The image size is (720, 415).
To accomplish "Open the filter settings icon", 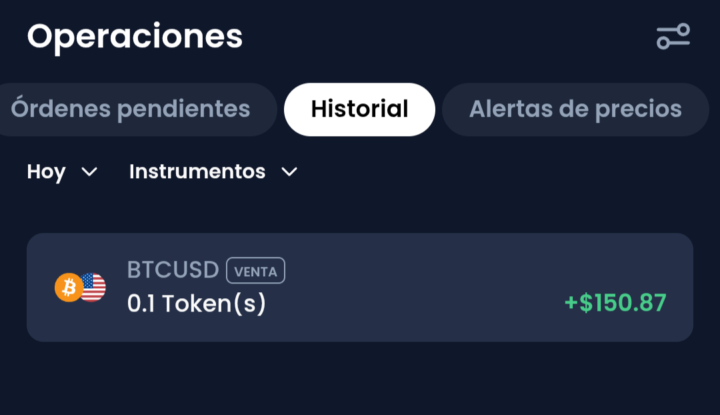I will (x=673, y=37).
